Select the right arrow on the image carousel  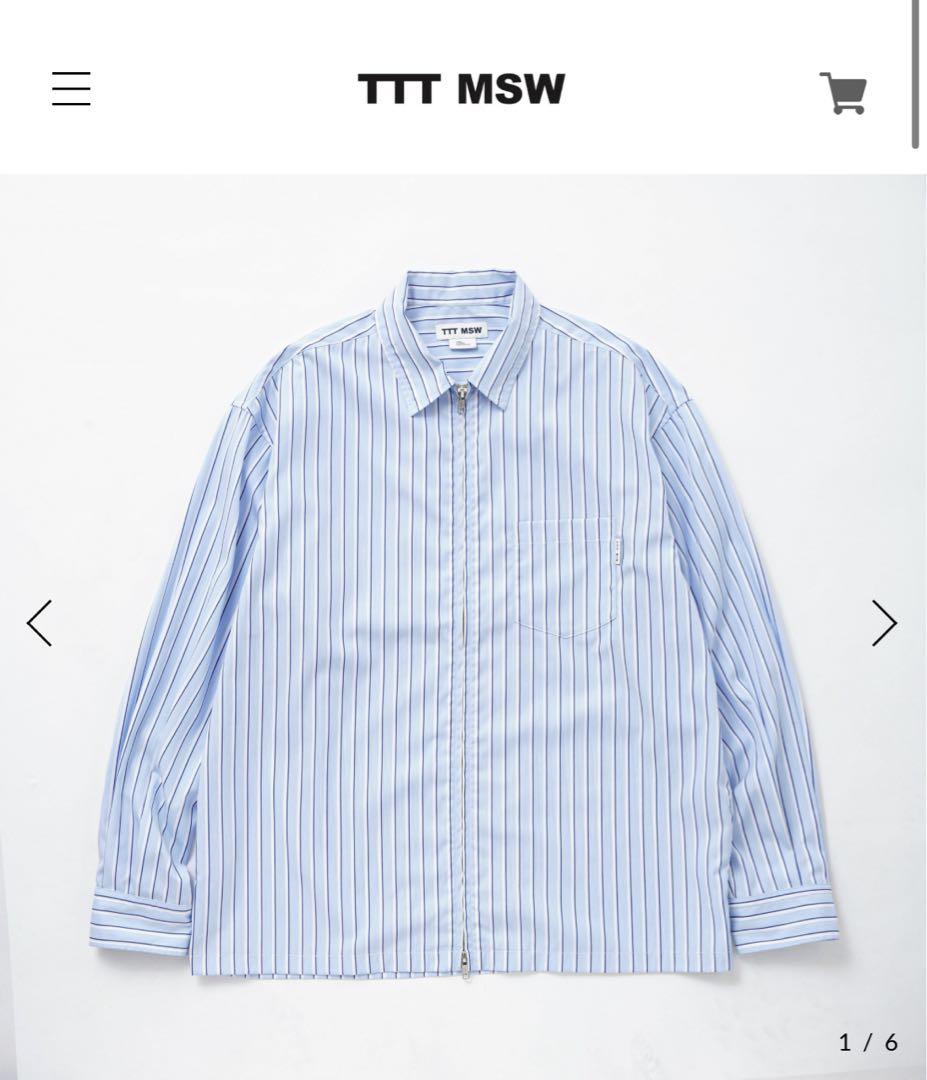[885, 624]
